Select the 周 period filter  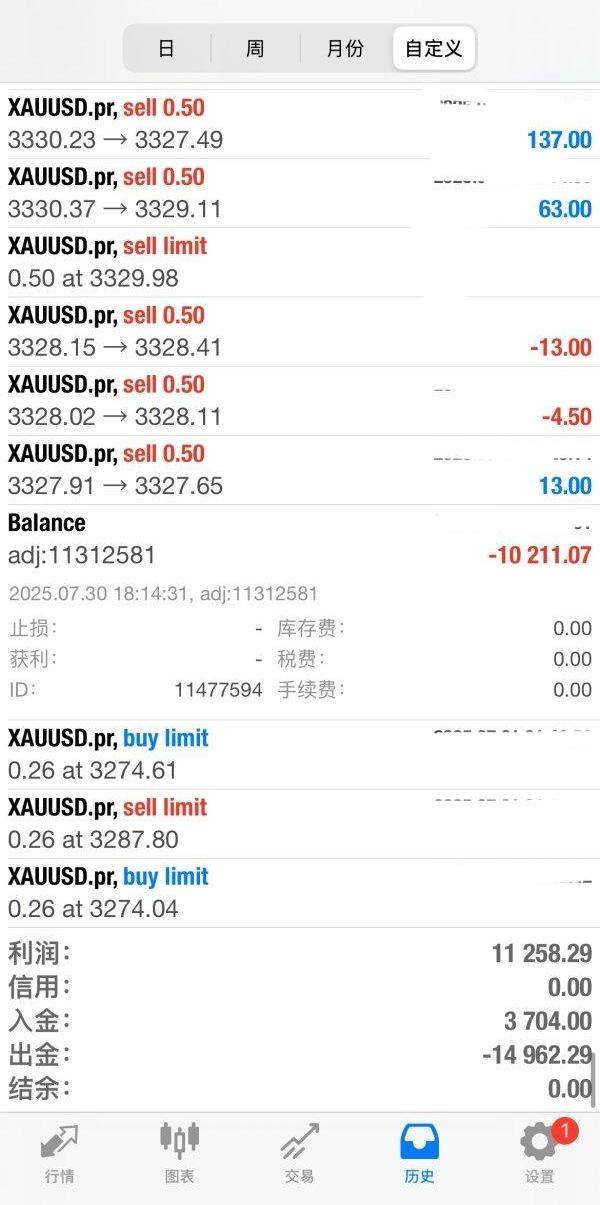pos(255,48)
